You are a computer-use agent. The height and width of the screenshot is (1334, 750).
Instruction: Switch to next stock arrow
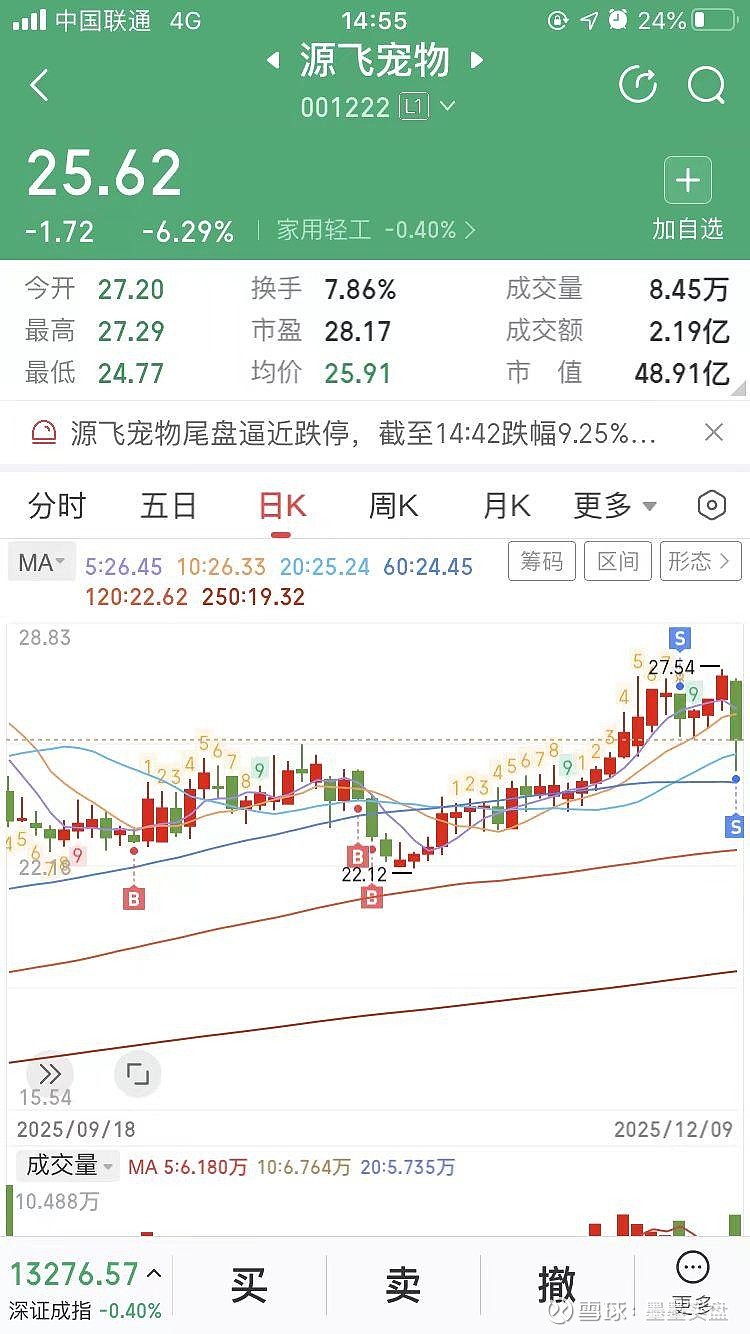click(x=478, y=61)
